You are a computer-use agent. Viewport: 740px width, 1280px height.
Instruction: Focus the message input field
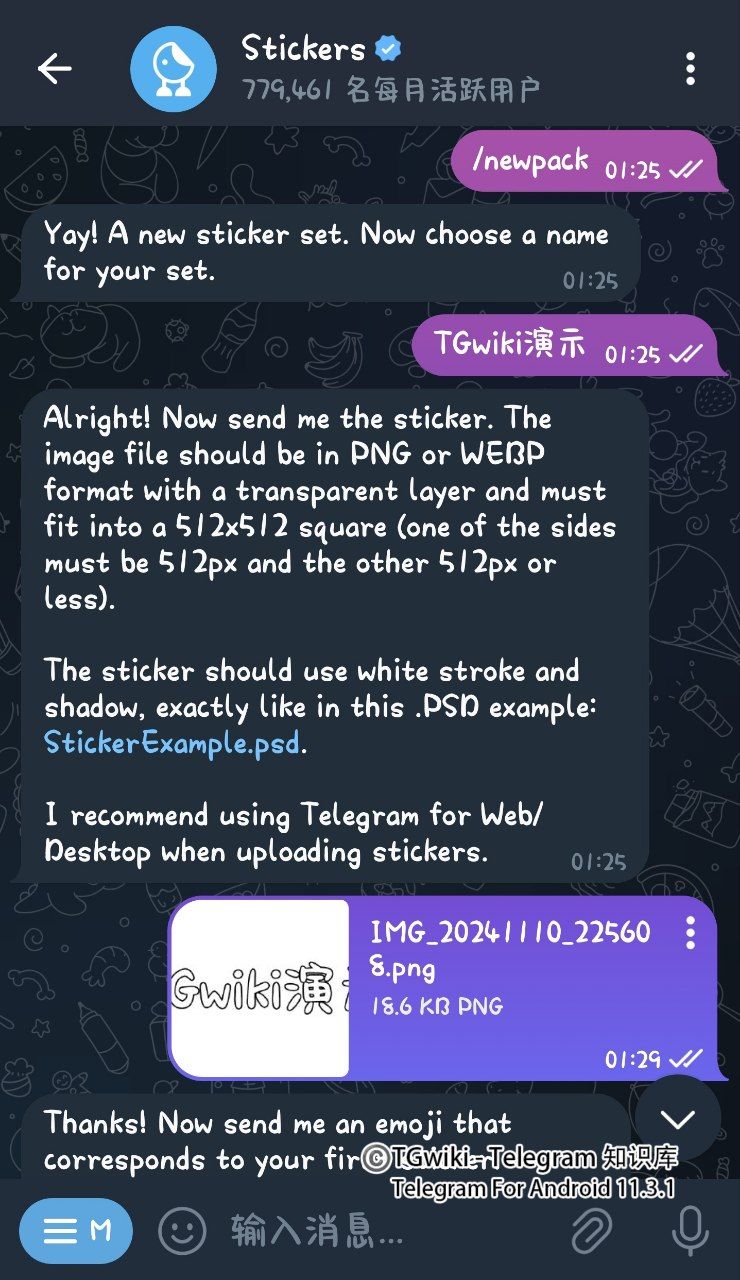[x=380, y=1230]
